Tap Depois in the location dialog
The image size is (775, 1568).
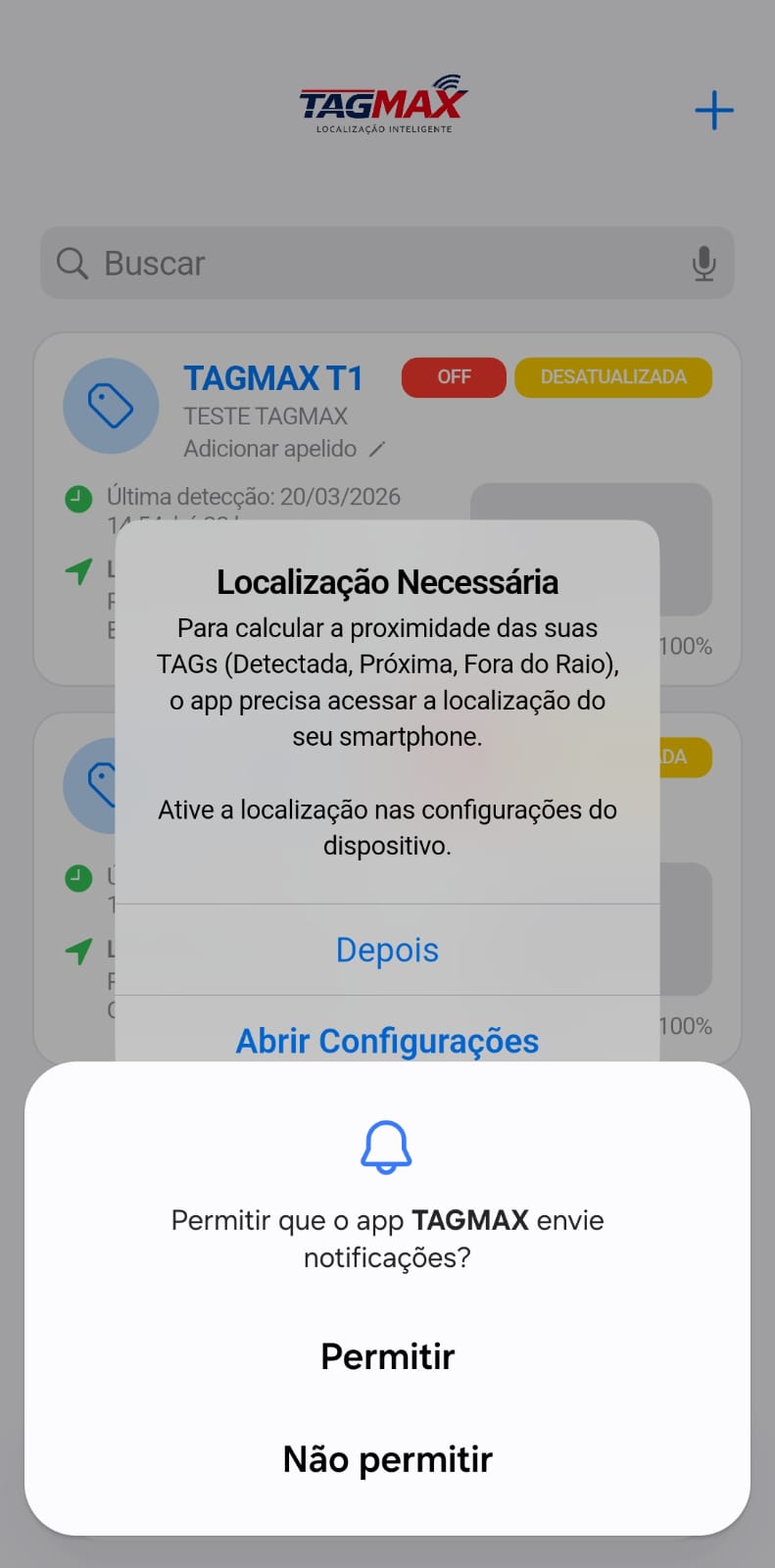point(386,949)
